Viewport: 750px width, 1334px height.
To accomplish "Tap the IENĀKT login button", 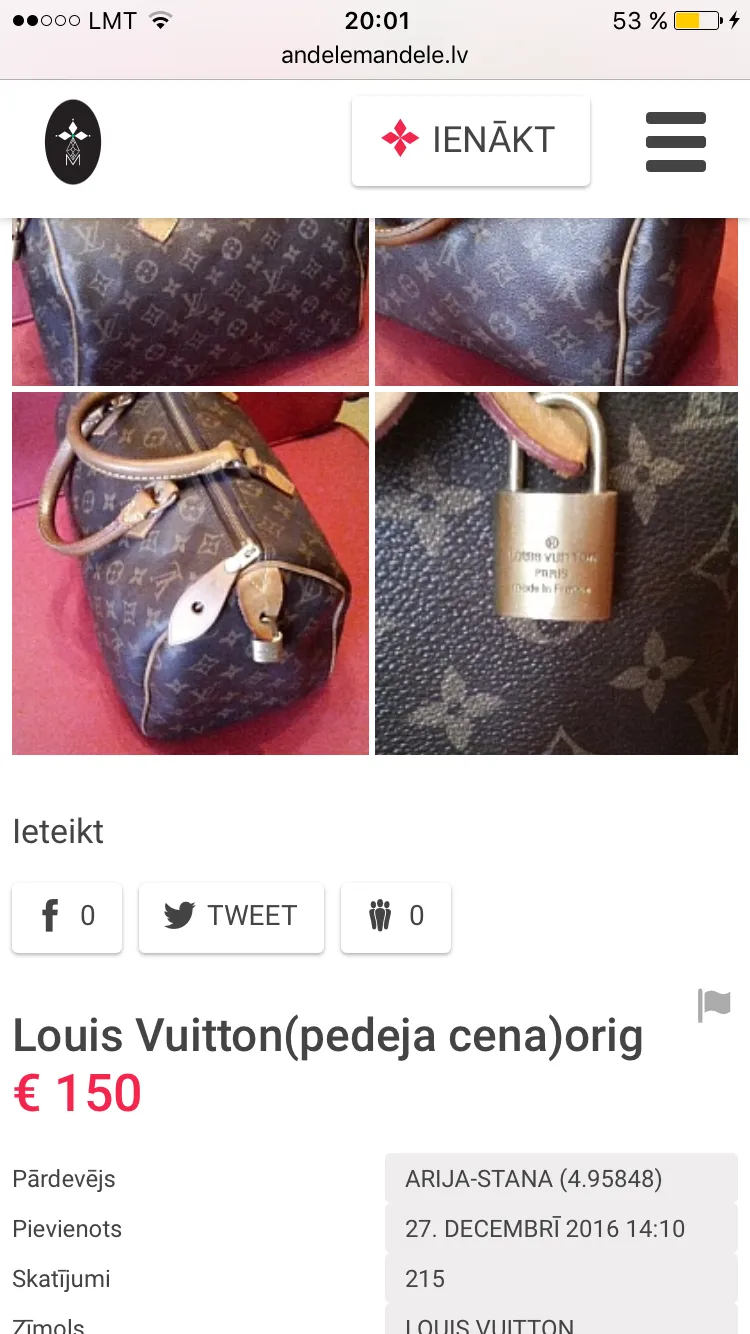I will tap(471, 141).
